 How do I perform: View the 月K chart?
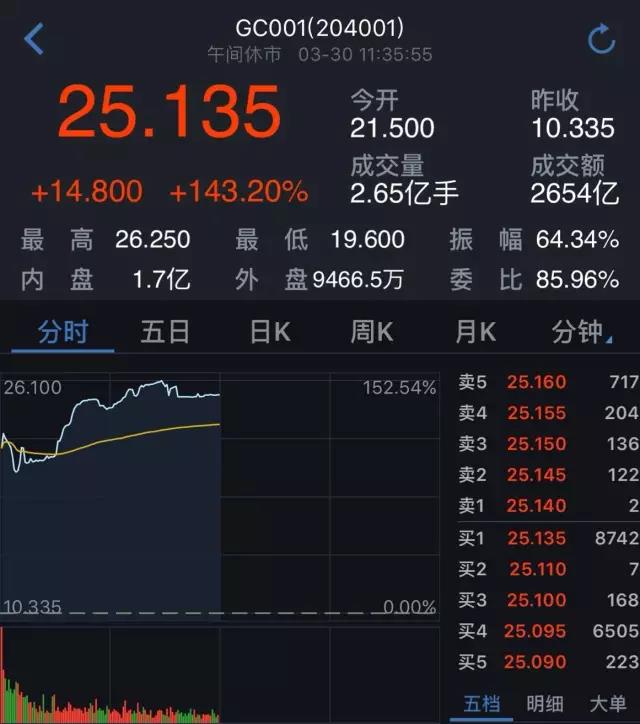474,332
